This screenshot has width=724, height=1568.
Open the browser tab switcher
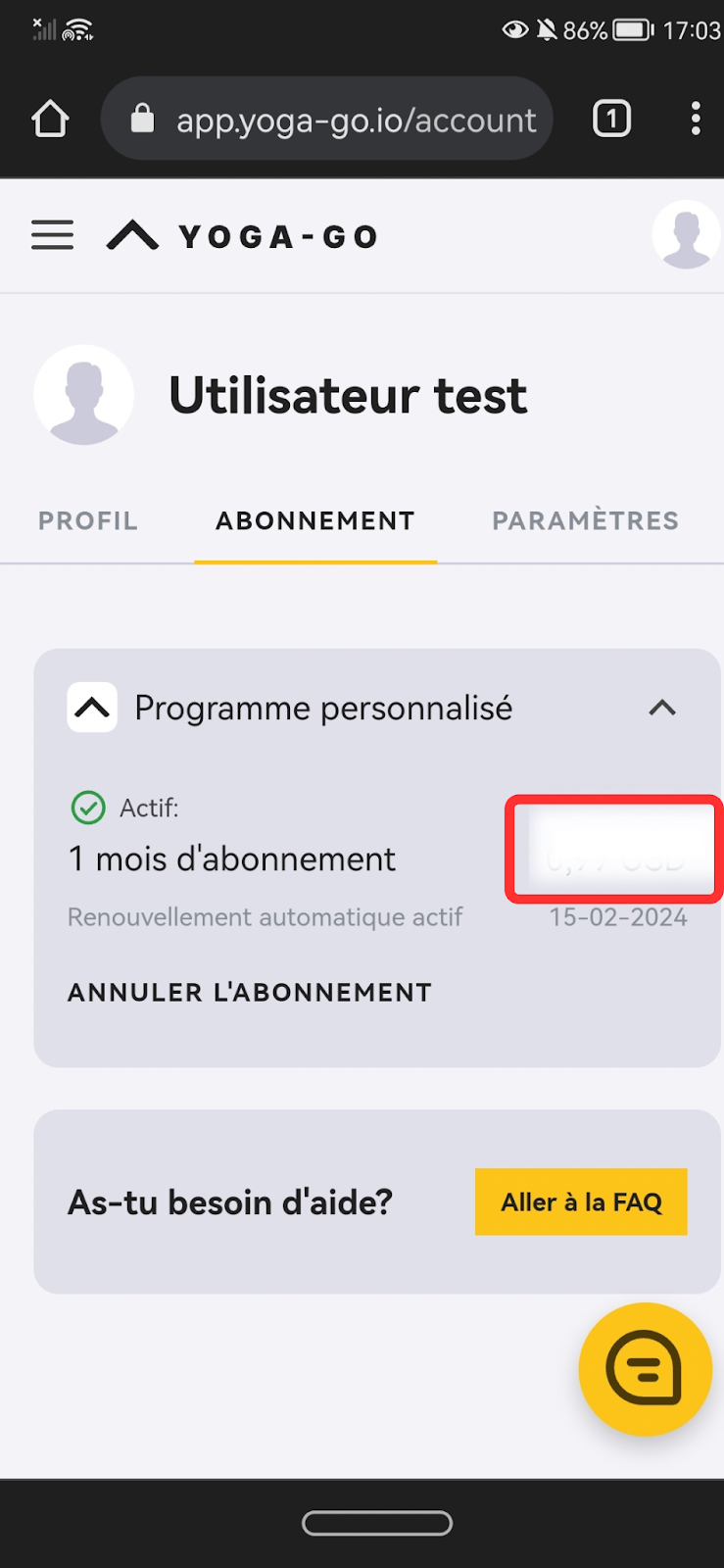tap(611, 120)
